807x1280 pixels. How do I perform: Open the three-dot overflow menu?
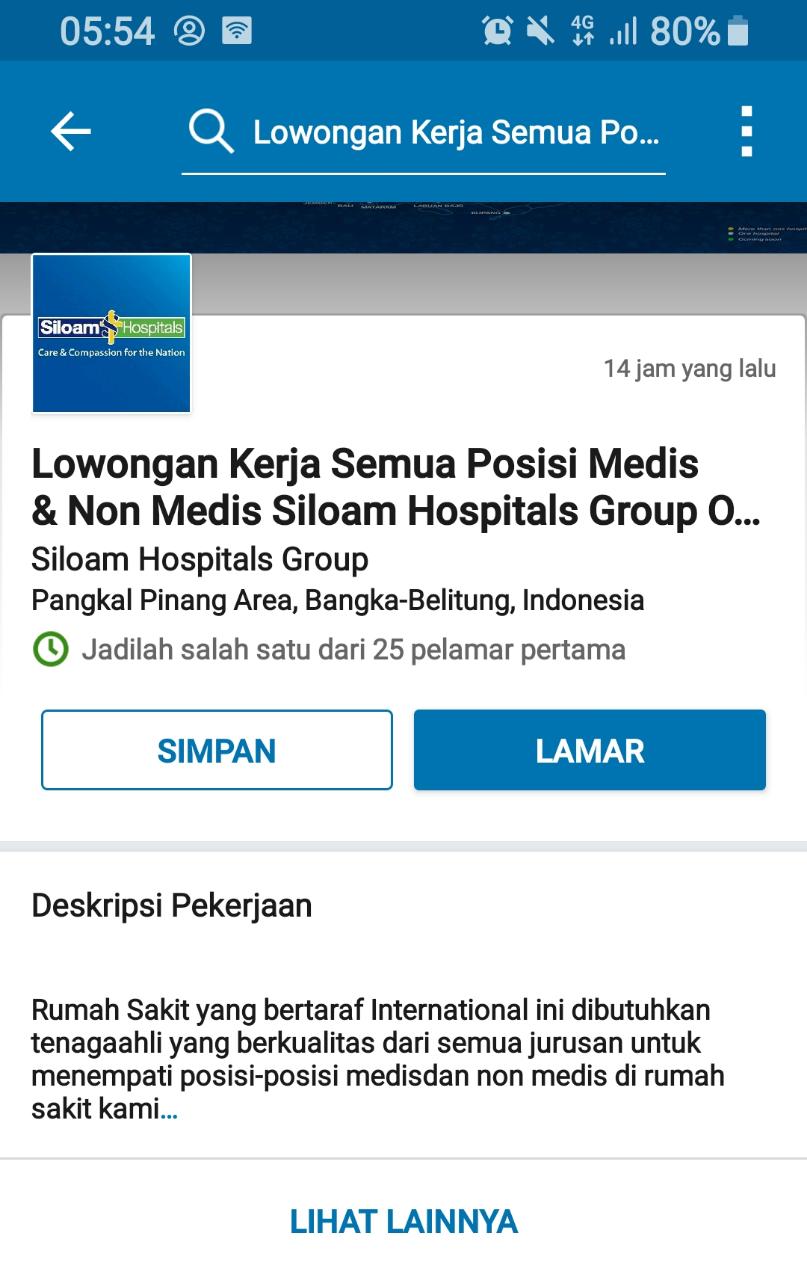[746, 132]
